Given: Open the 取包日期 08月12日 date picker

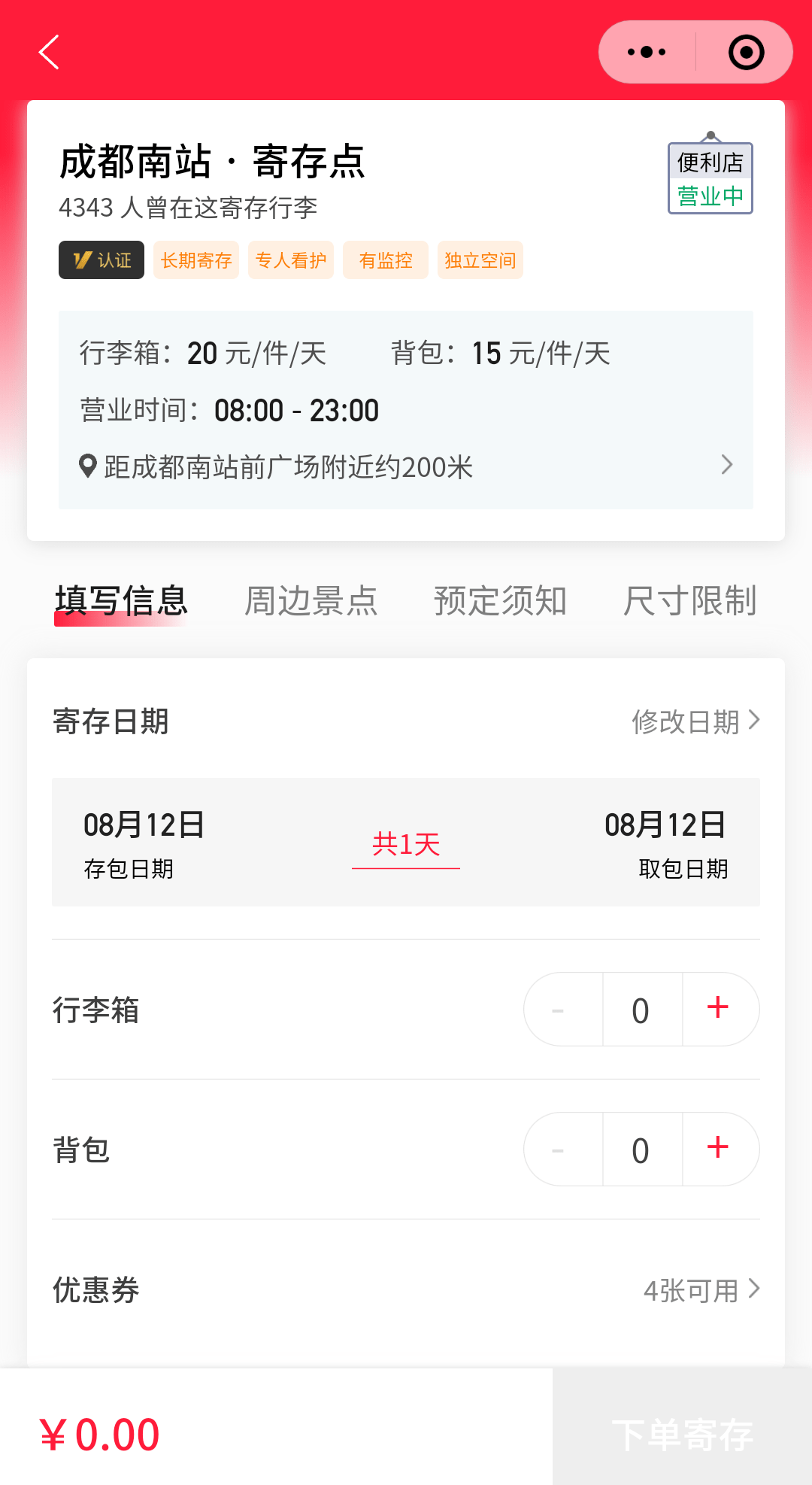Looking at the screenshot, I should [x=666, y=844].
